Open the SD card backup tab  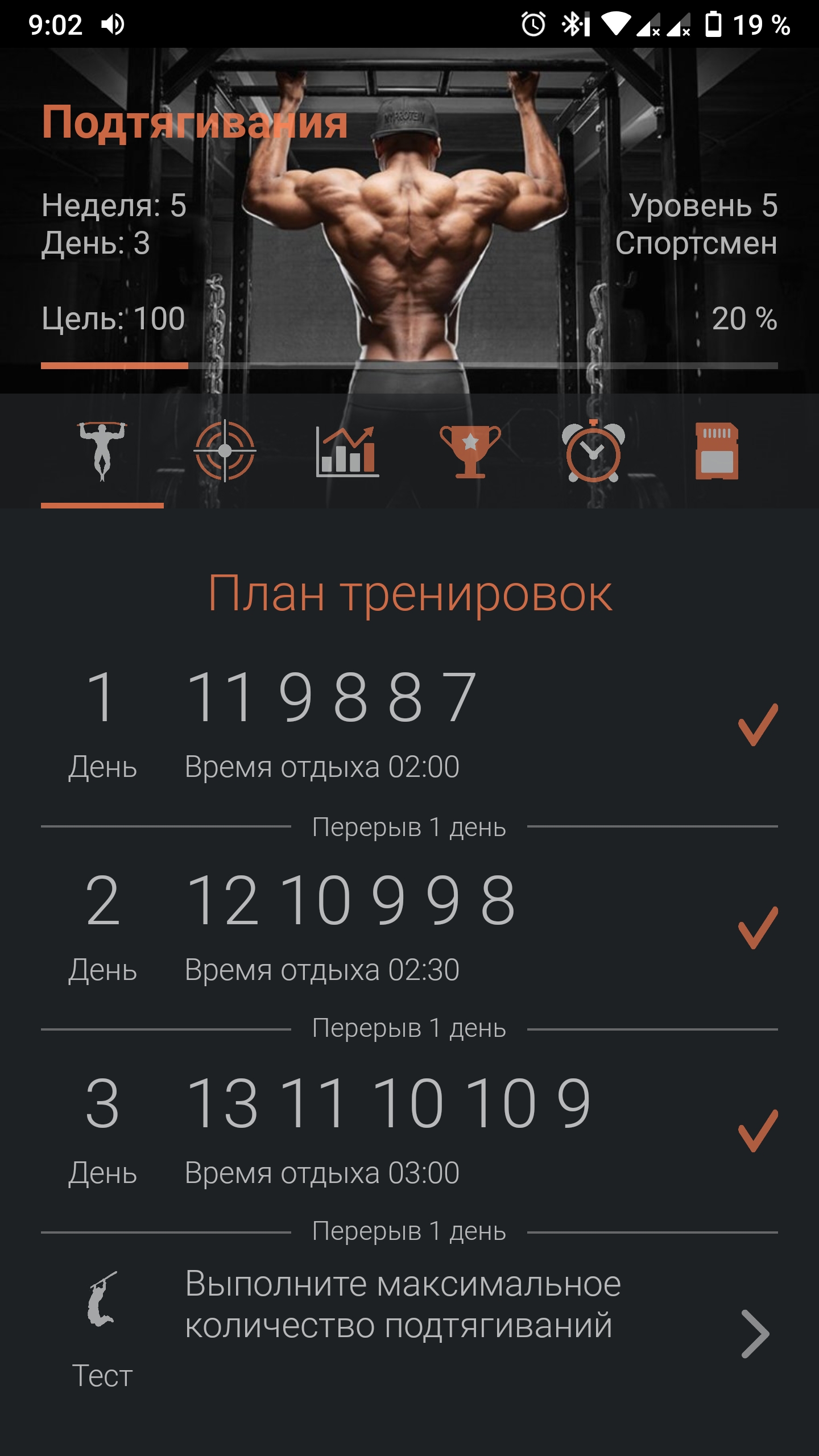pyautogui.click(x=717, y=452)
